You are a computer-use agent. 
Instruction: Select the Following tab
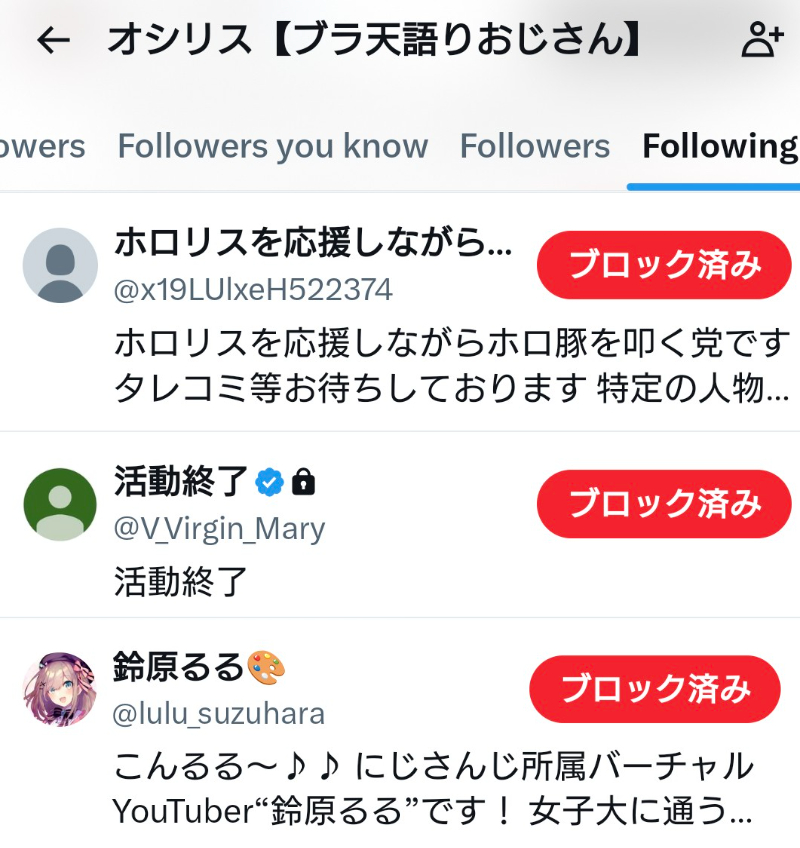[x=719, y=147]
